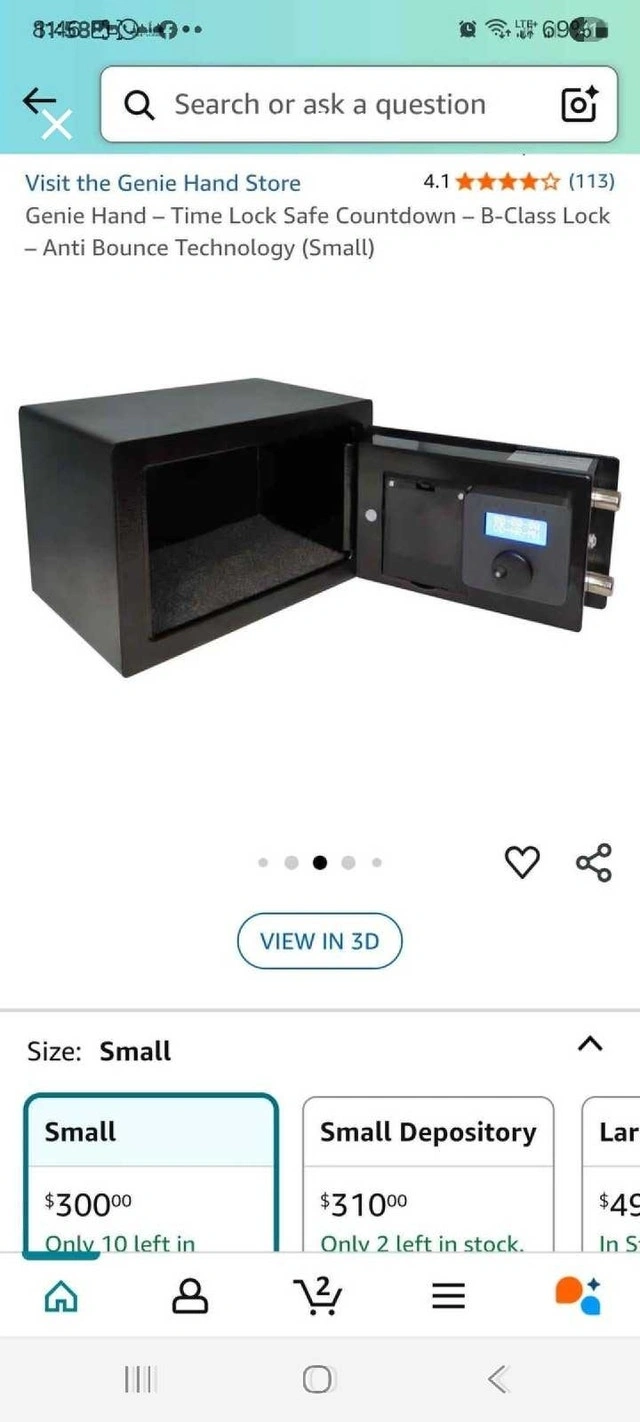The image size is (640, 1422).
Task: Open the shopping cart with 2 items
Action: (x=320, y=1296)
